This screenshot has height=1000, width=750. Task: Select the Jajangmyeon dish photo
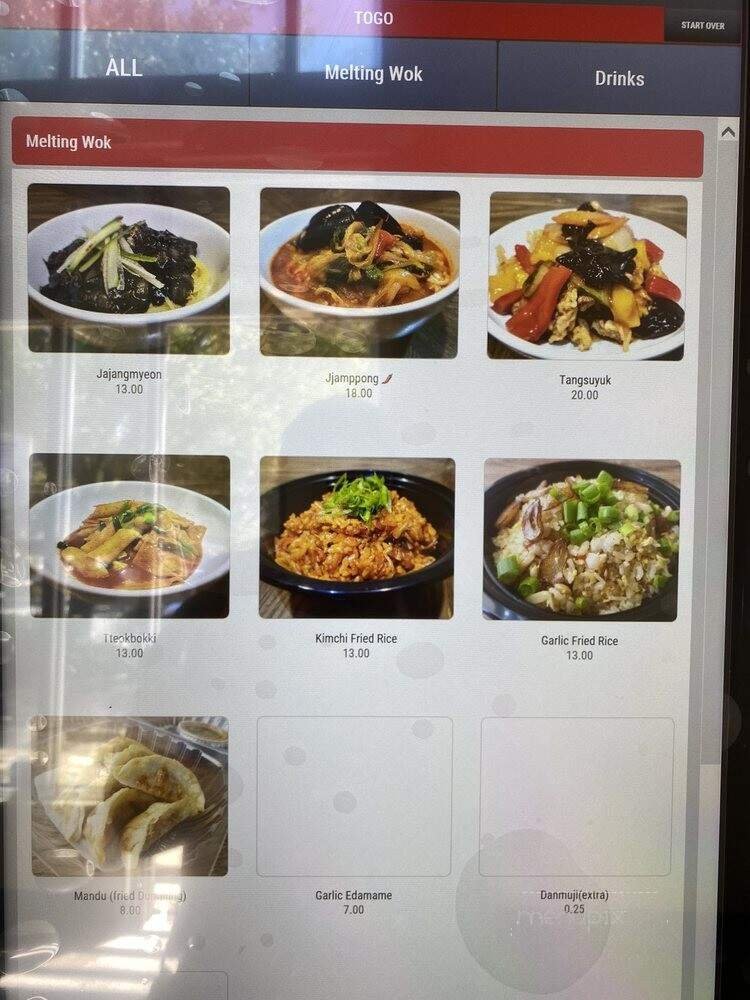(132, 271)
